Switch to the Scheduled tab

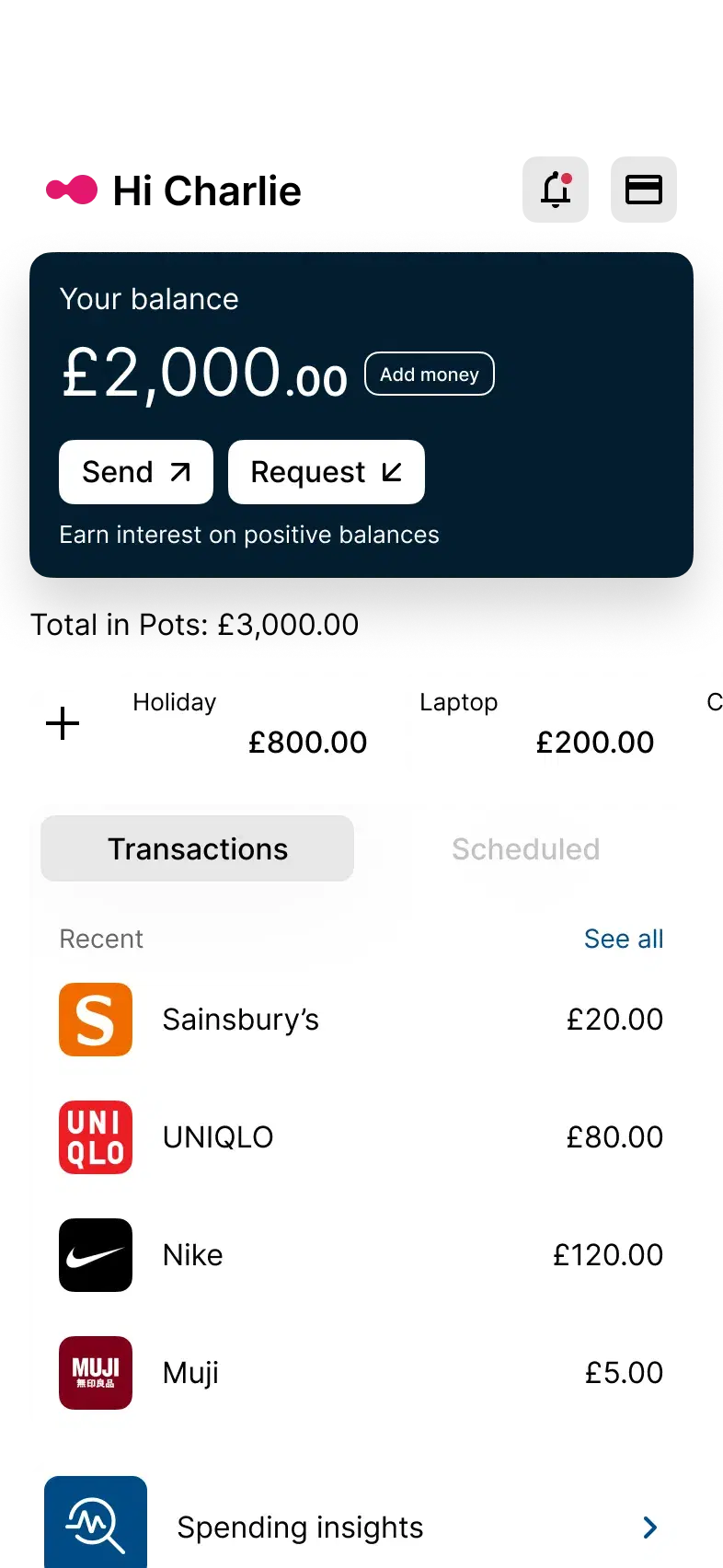[525, 848]
